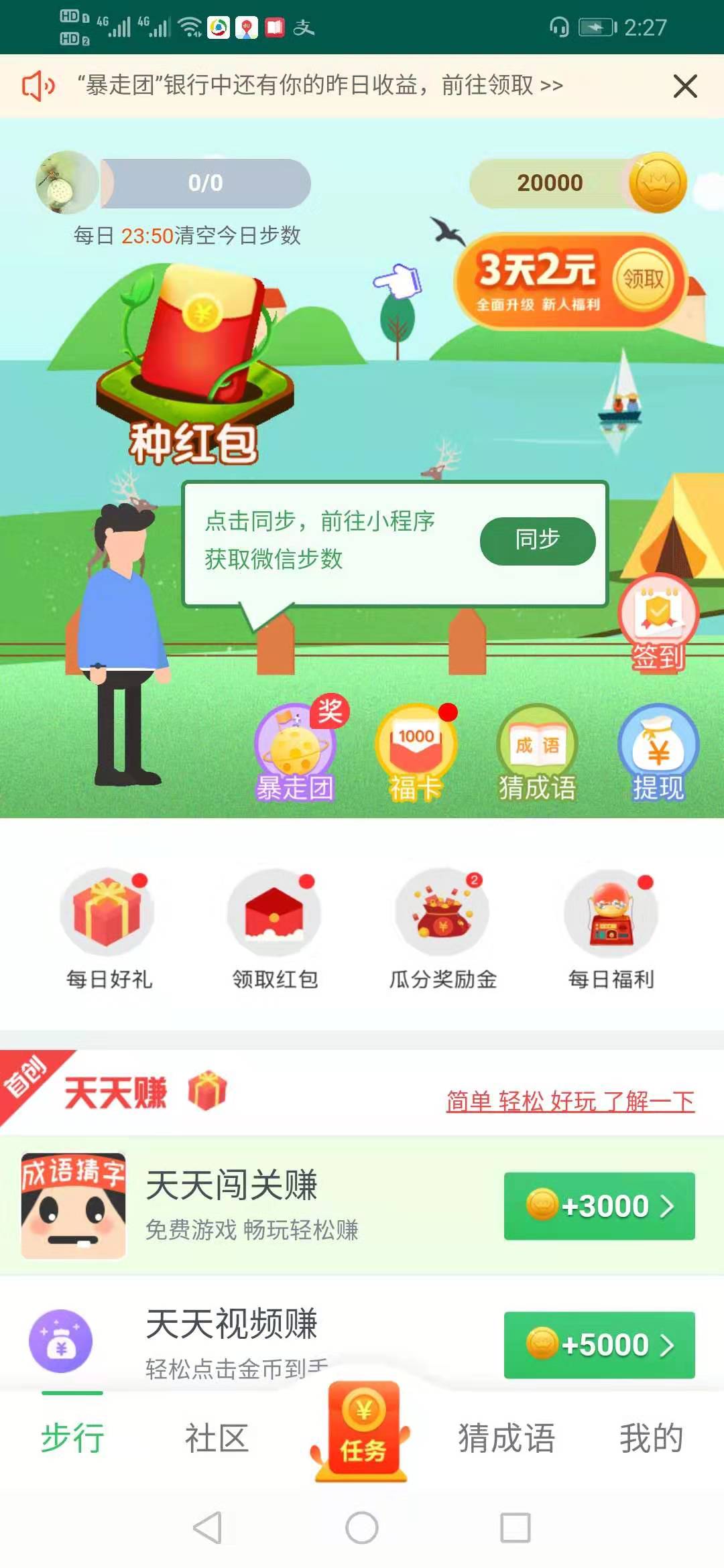Tap +3000 button for 天天闯关赚
The image size is (724, 1568).
(599, 1206)
